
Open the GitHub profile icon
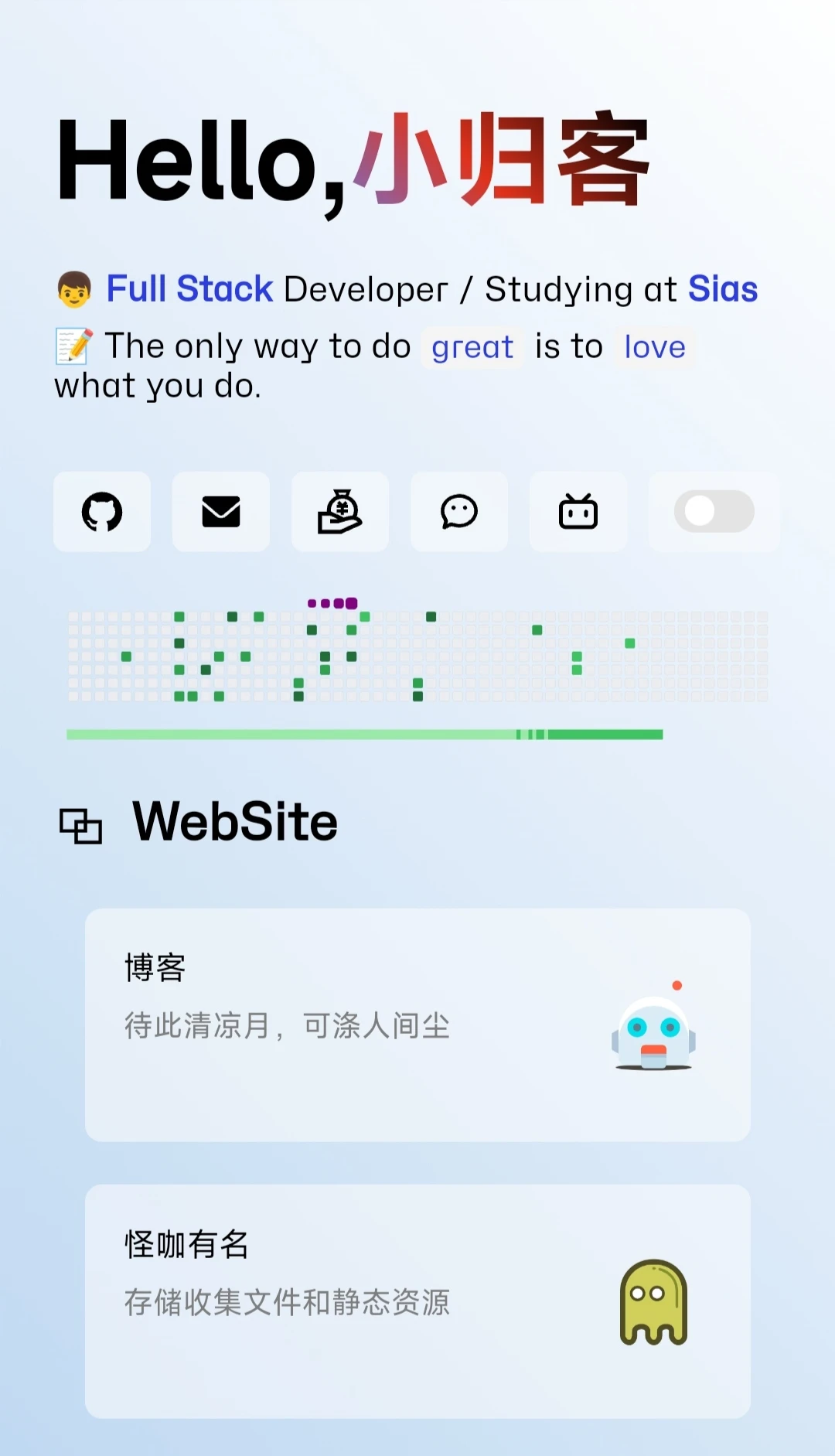[102, 512]
